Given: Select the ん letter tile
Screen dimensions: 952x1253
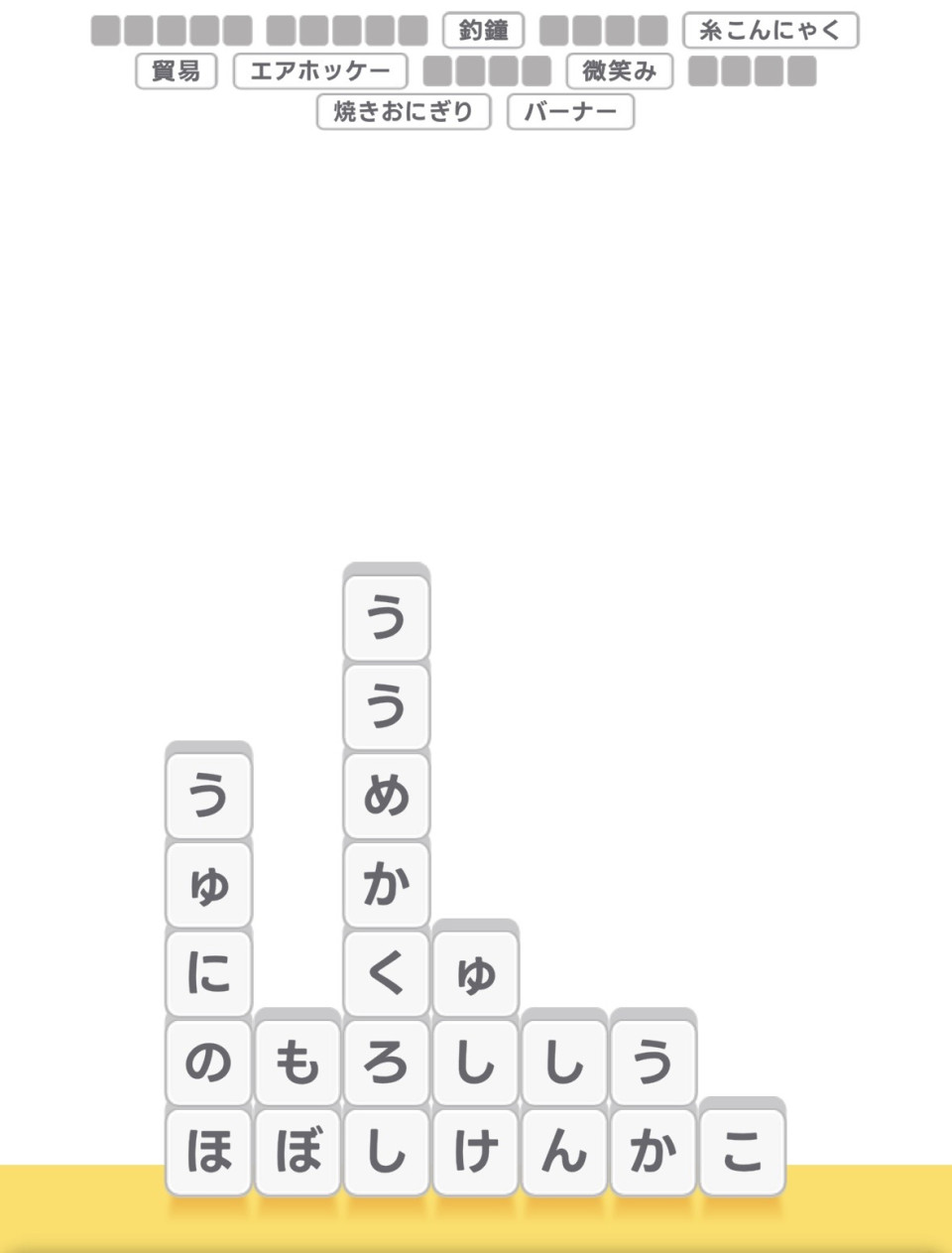Looking at the screenshot, I should (x=564, y=1151).
